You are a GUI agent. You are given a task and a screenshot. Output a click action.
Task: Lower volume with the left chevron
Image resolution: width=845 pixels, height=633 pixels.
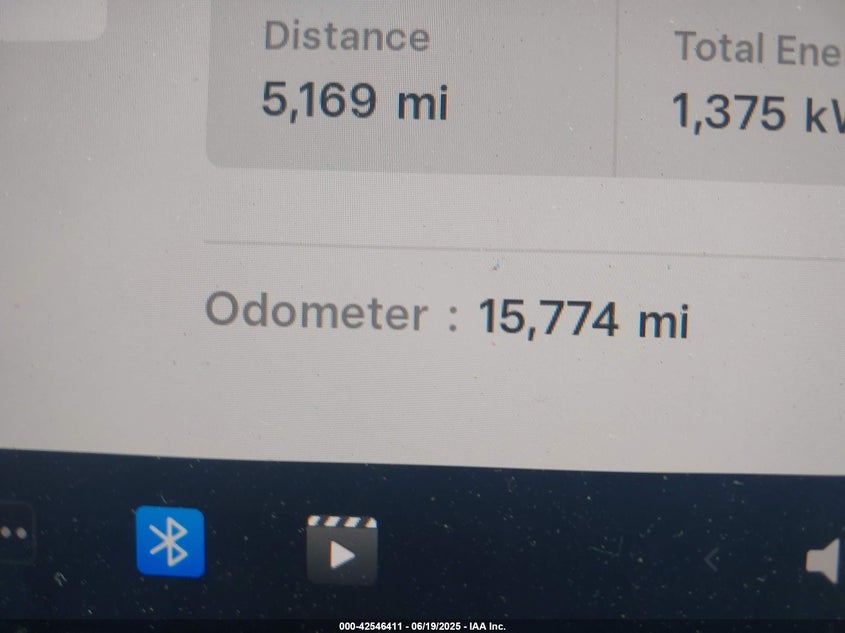click(x=711, y=560)
